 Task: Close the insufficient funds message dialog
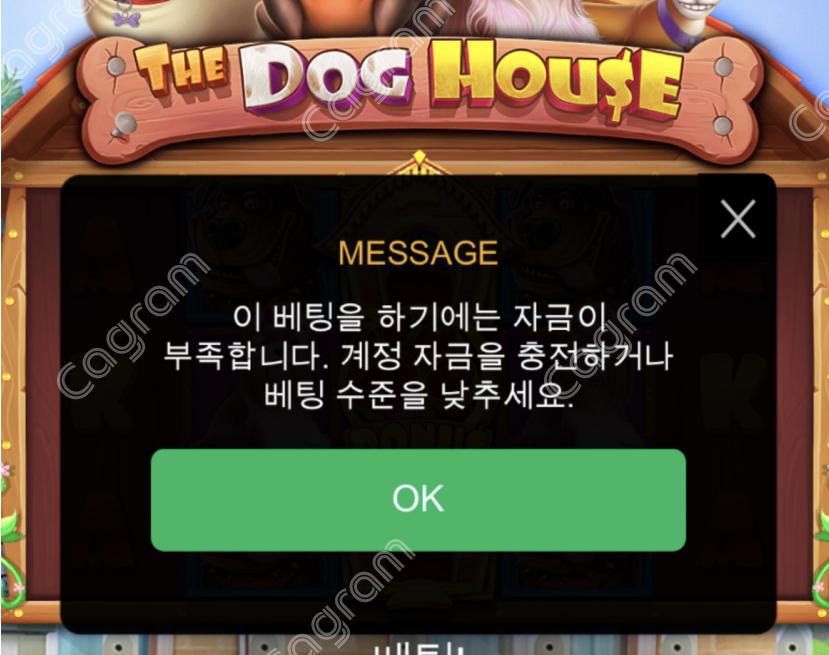[738, 219]
